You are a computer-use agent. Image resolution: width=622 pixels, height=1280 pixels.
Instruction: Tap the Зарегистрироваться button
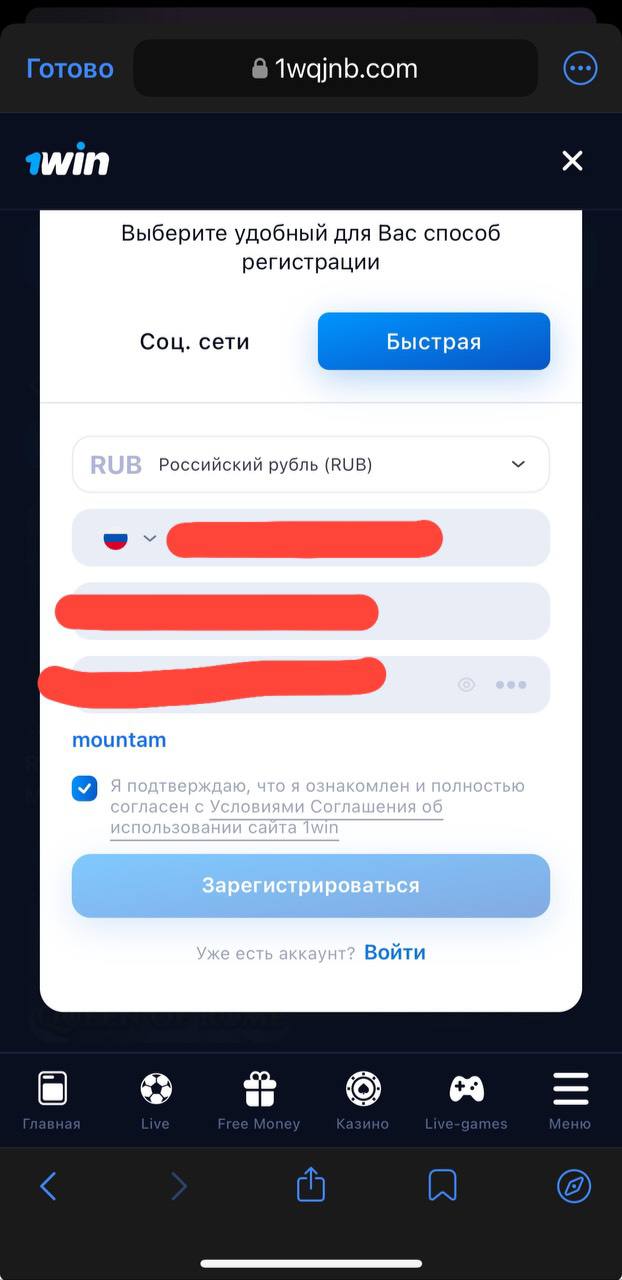[311, 886]
